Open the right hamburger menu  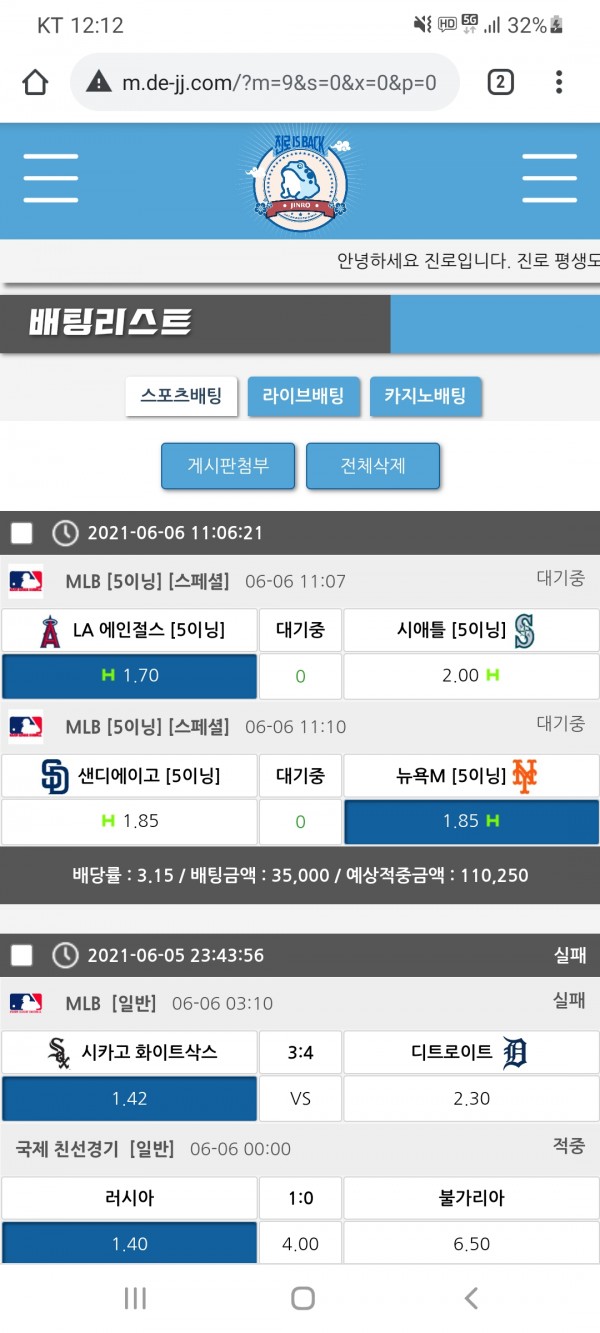click(x=549, y=180)
